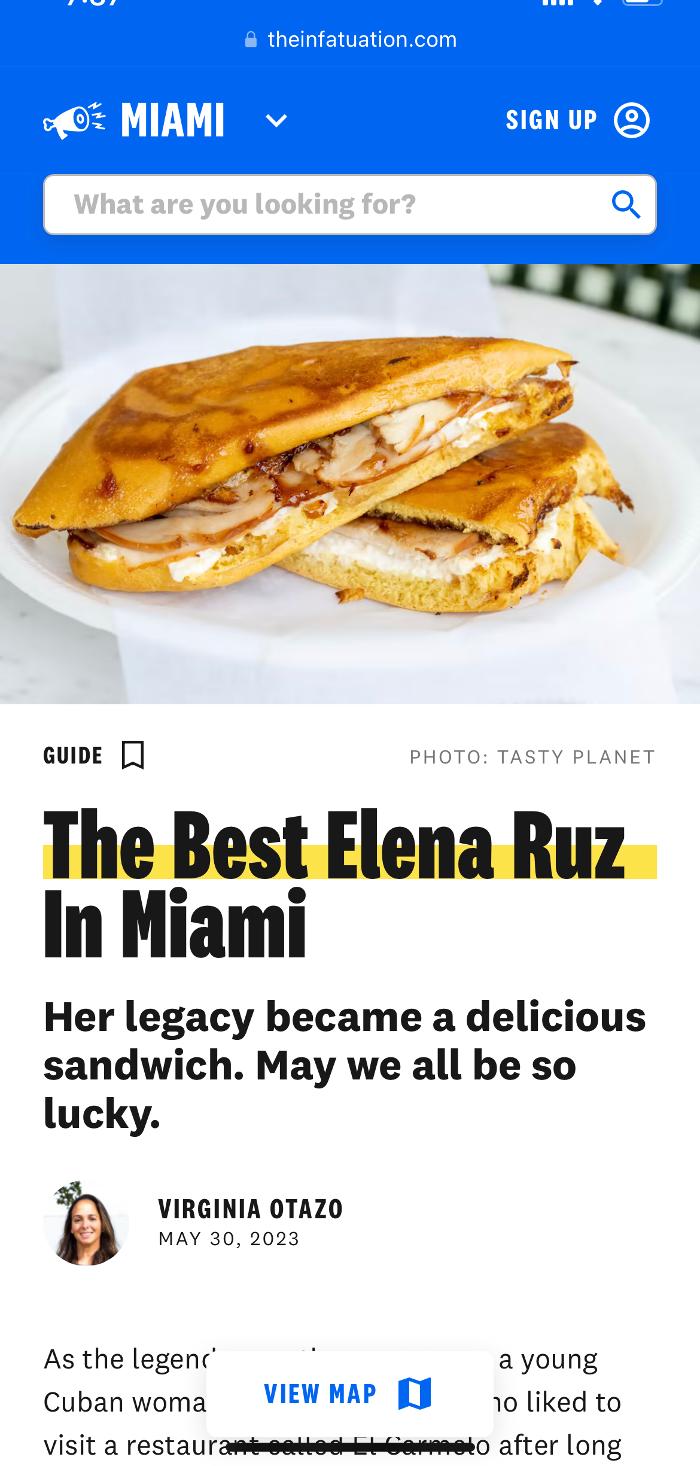
Task: Tap the search field
Action: pos(330,205)
